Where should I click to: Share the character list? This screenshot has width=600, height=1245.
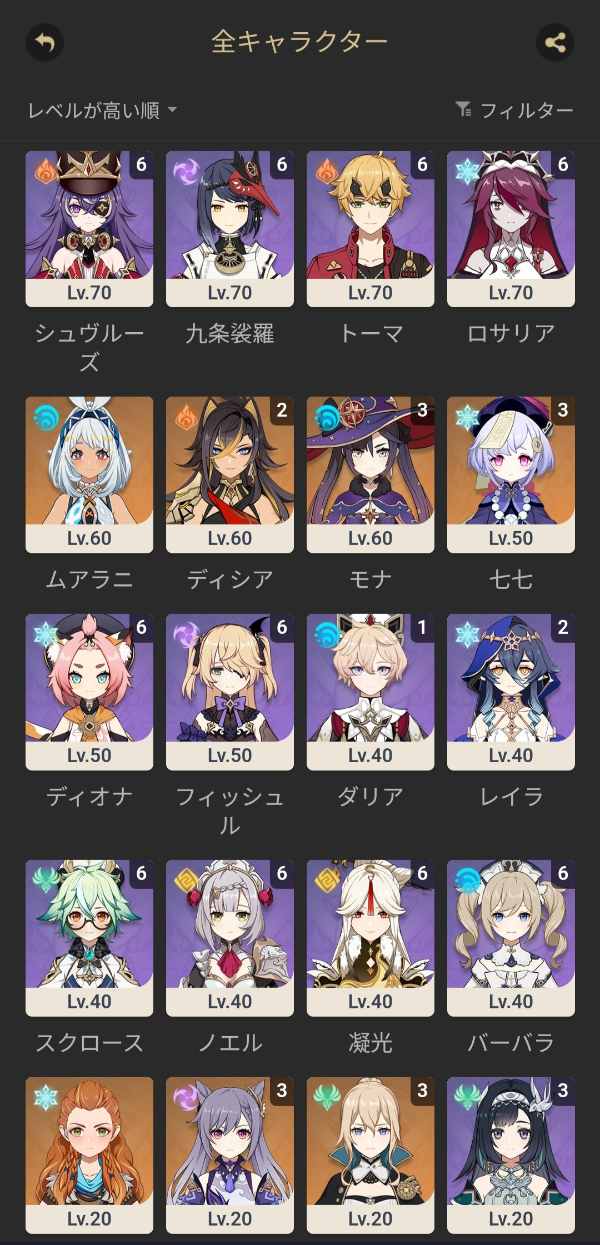[555, 43]
